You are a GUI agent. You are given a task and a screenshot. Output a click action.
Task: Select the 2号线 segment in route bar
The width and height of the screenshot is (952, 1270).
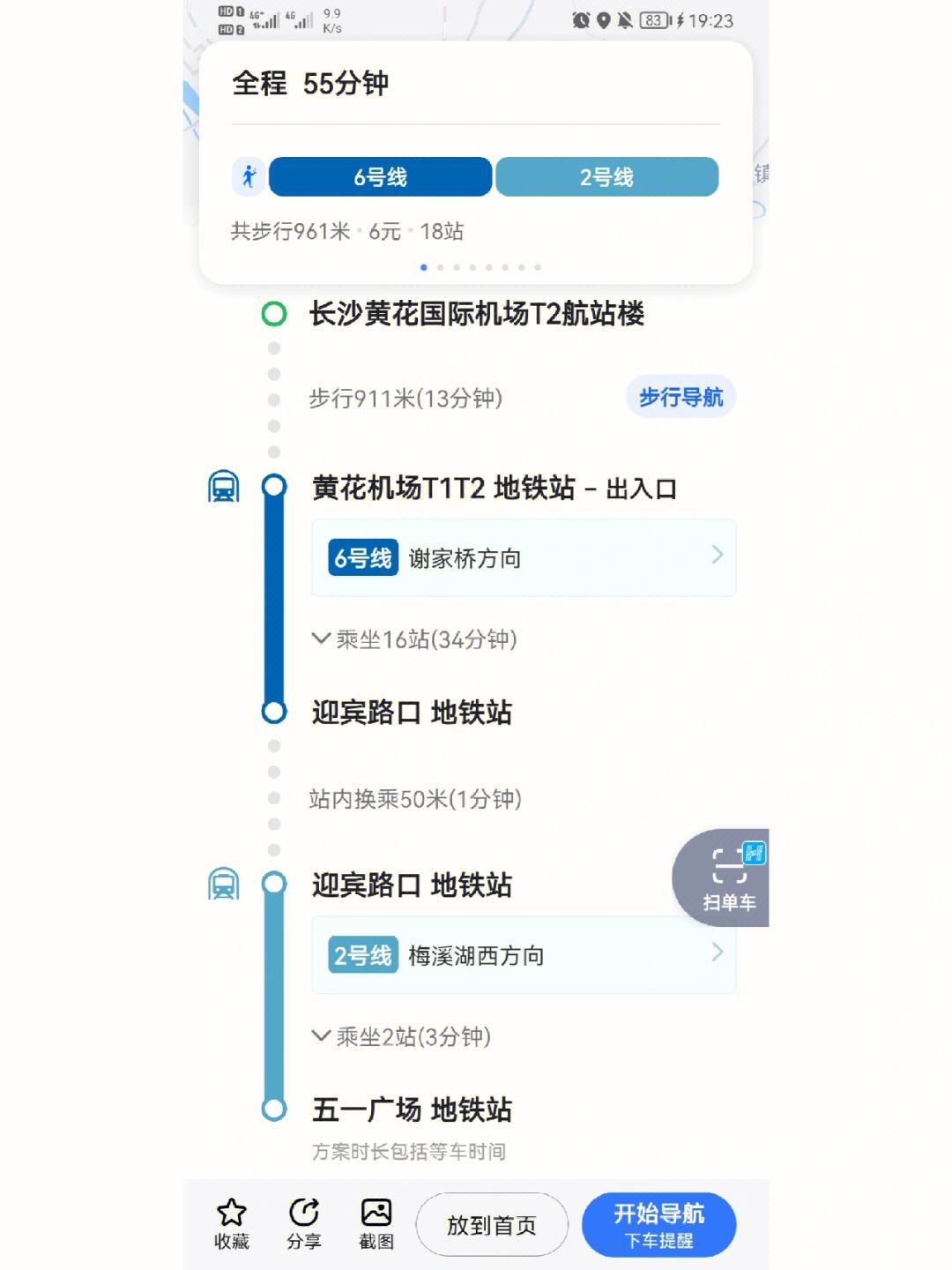606,177
